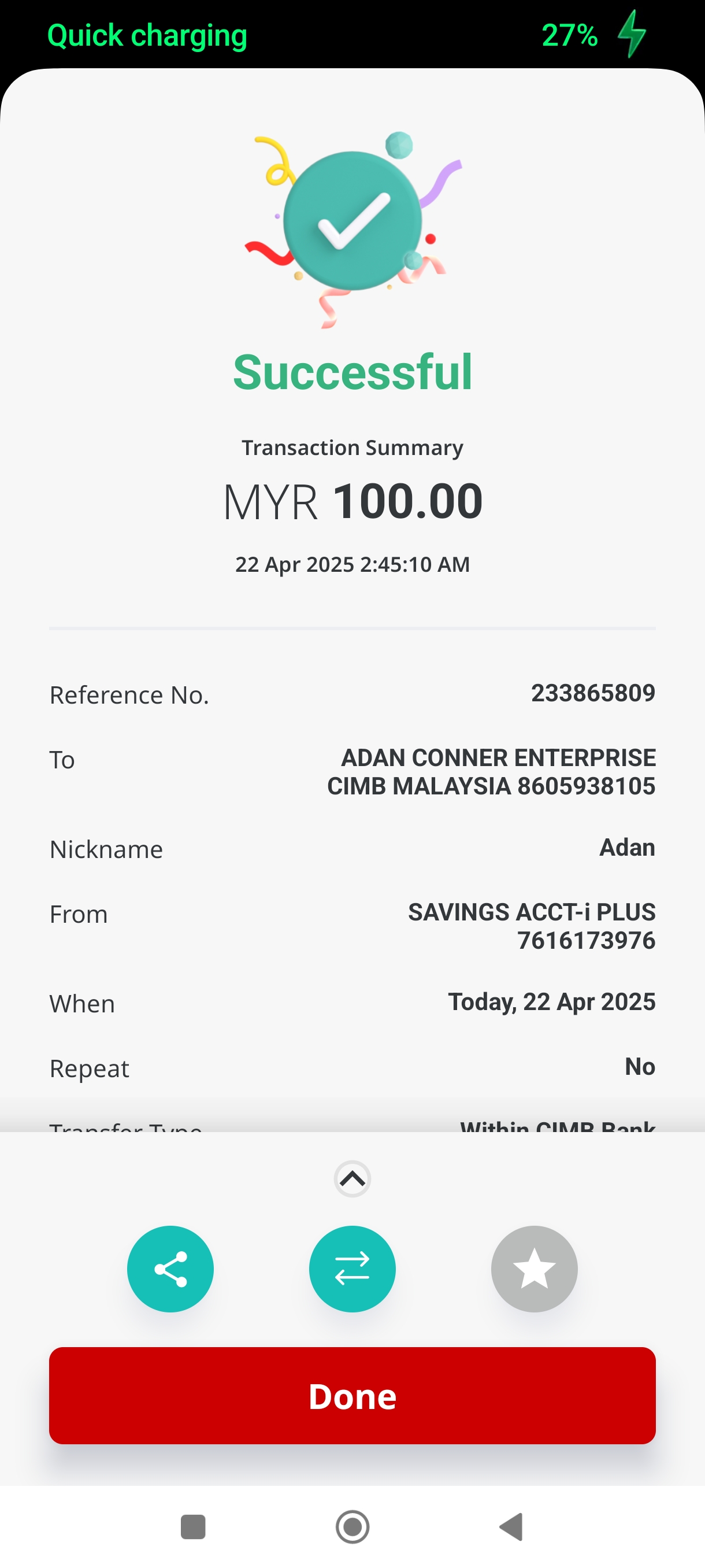Tap the red Done button
The height and width of the screenshot is (1568, 705).
coord(352,1395)
